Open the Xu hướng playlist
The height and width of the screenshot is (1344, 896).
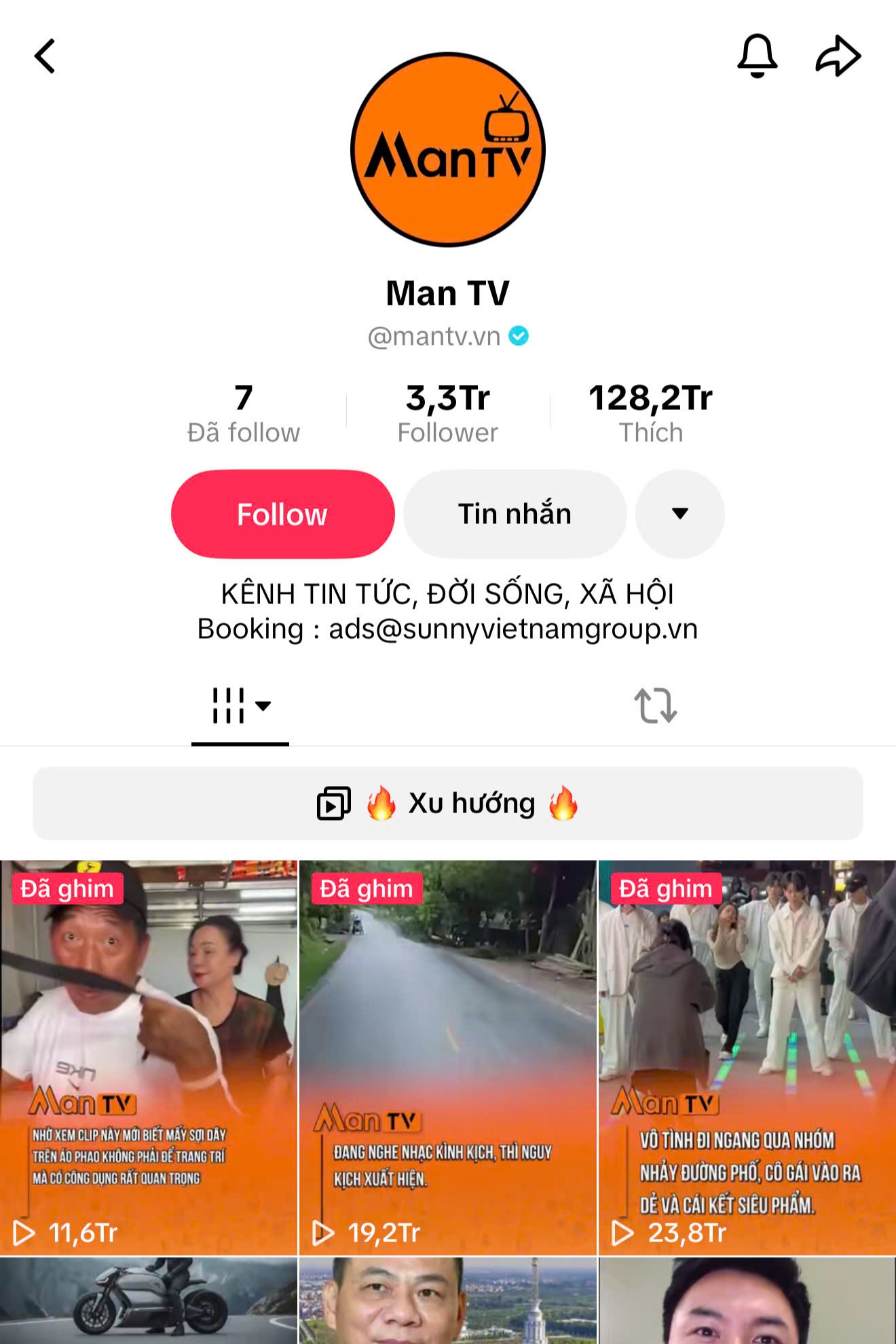pos(448,802)
